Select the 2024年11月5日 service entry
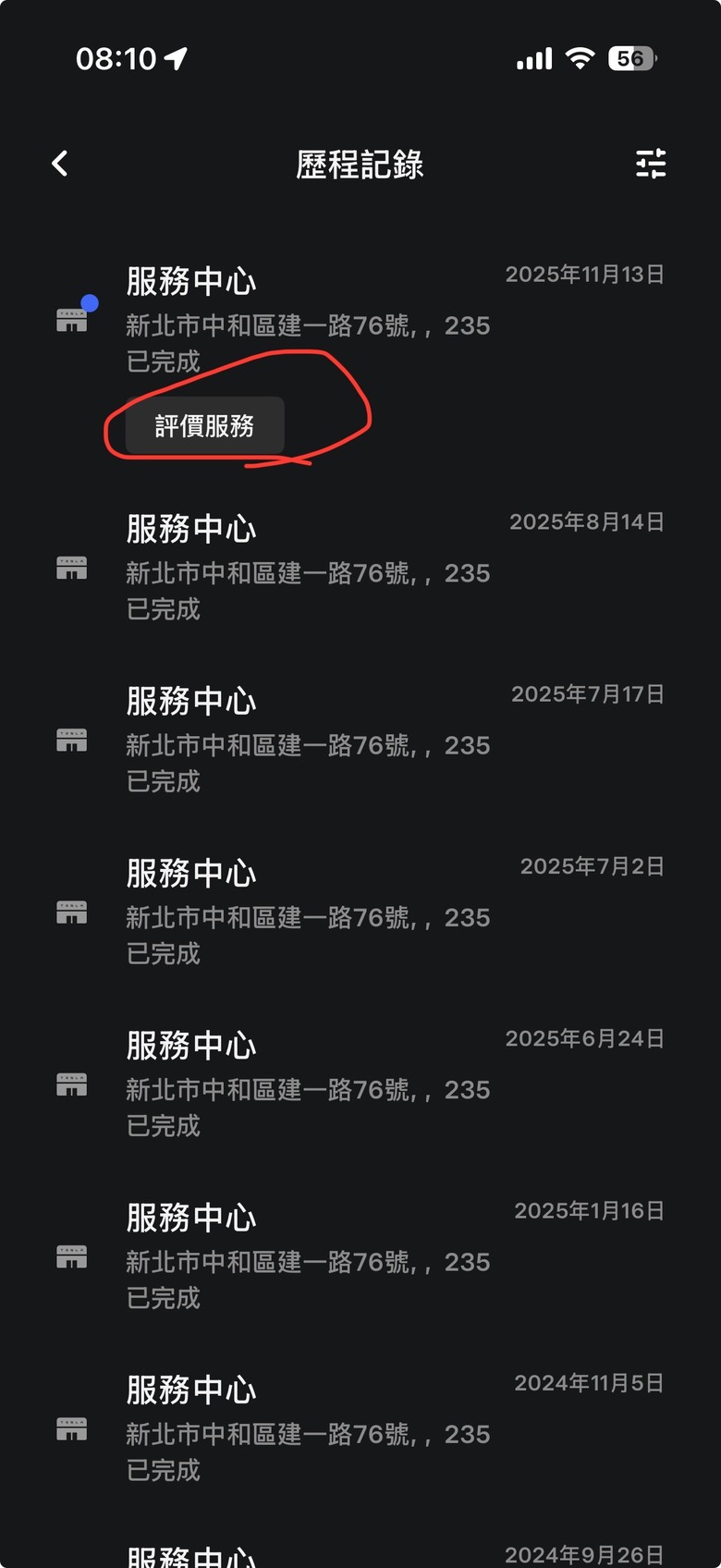The image size is (721, 1568). click(360, 1427)
